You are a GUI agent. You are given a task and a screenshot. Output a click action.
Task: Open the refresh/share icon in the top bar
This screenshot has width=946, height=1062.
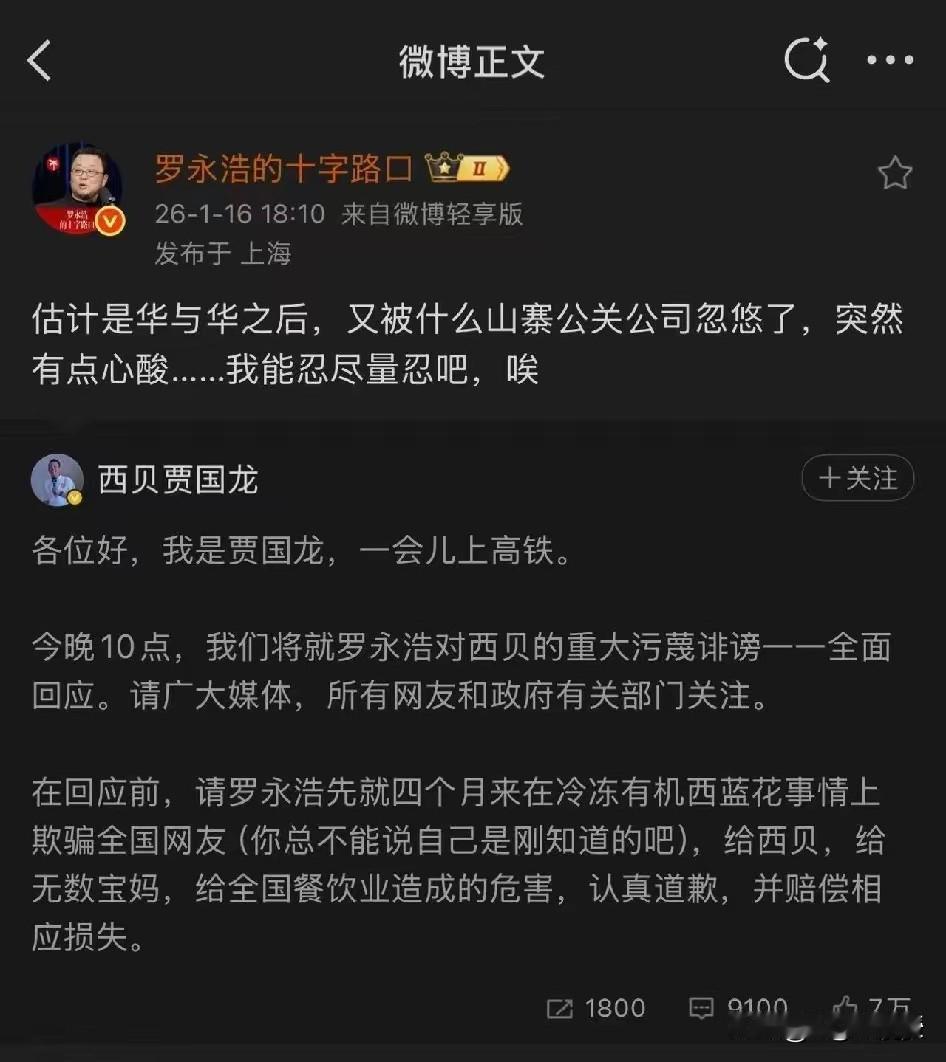[806, 60]
